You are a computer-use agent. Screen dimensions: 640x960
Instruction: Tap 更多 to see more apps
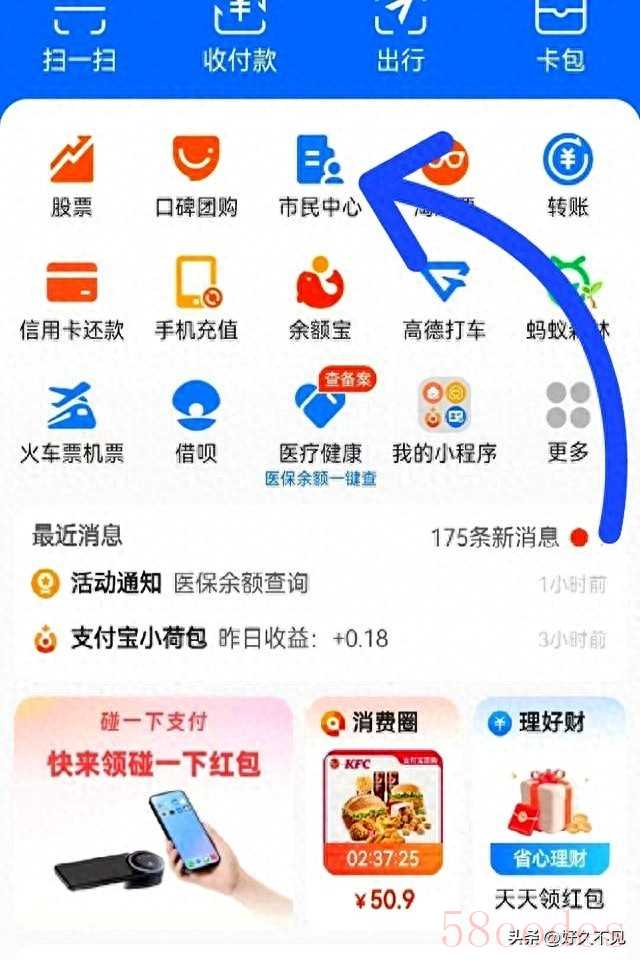567,420
